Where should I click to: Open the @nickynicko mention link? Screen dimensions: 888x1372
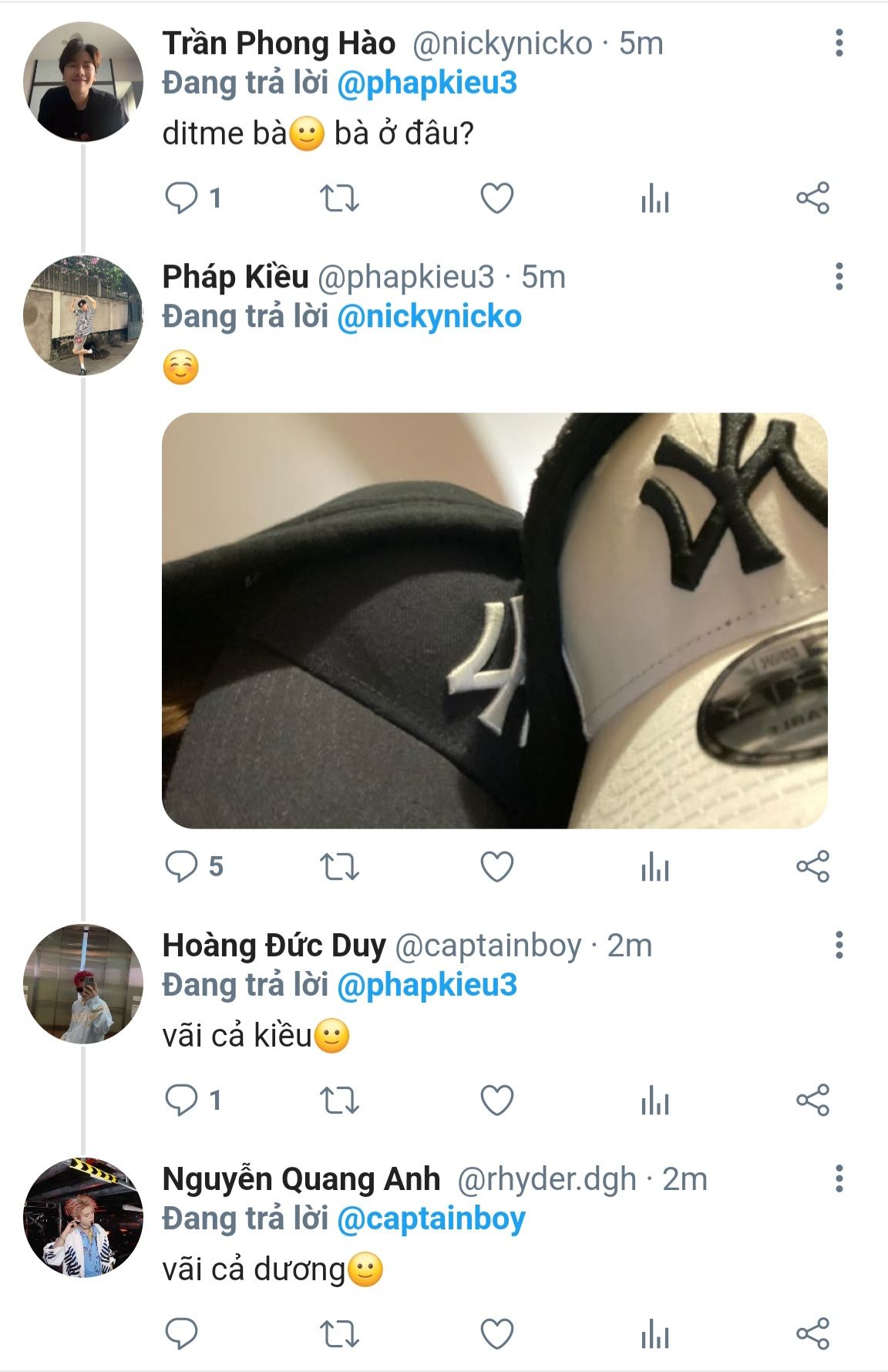click(x=429, y=317)
